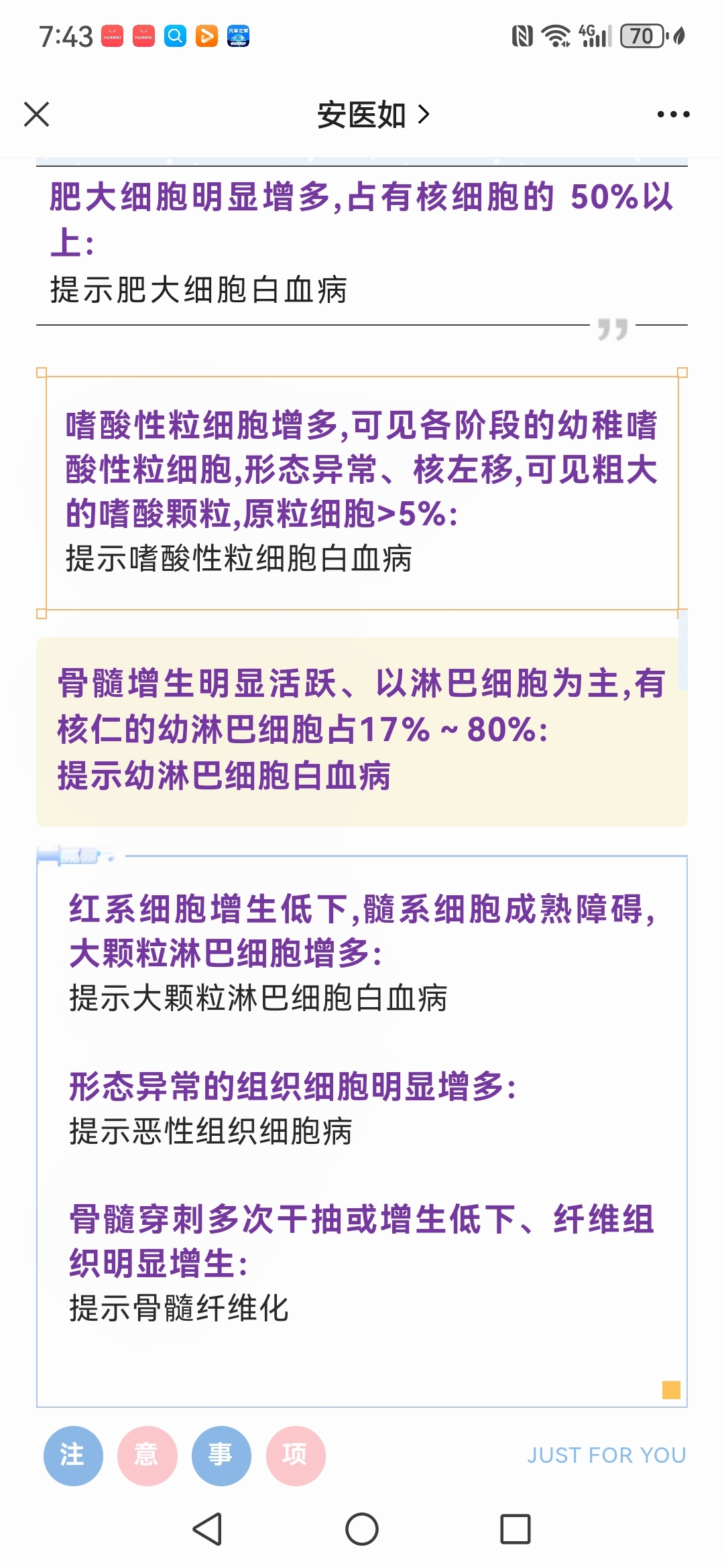Go back using the system back button
Viewport: 724px width, 1568px height.
208,1529
